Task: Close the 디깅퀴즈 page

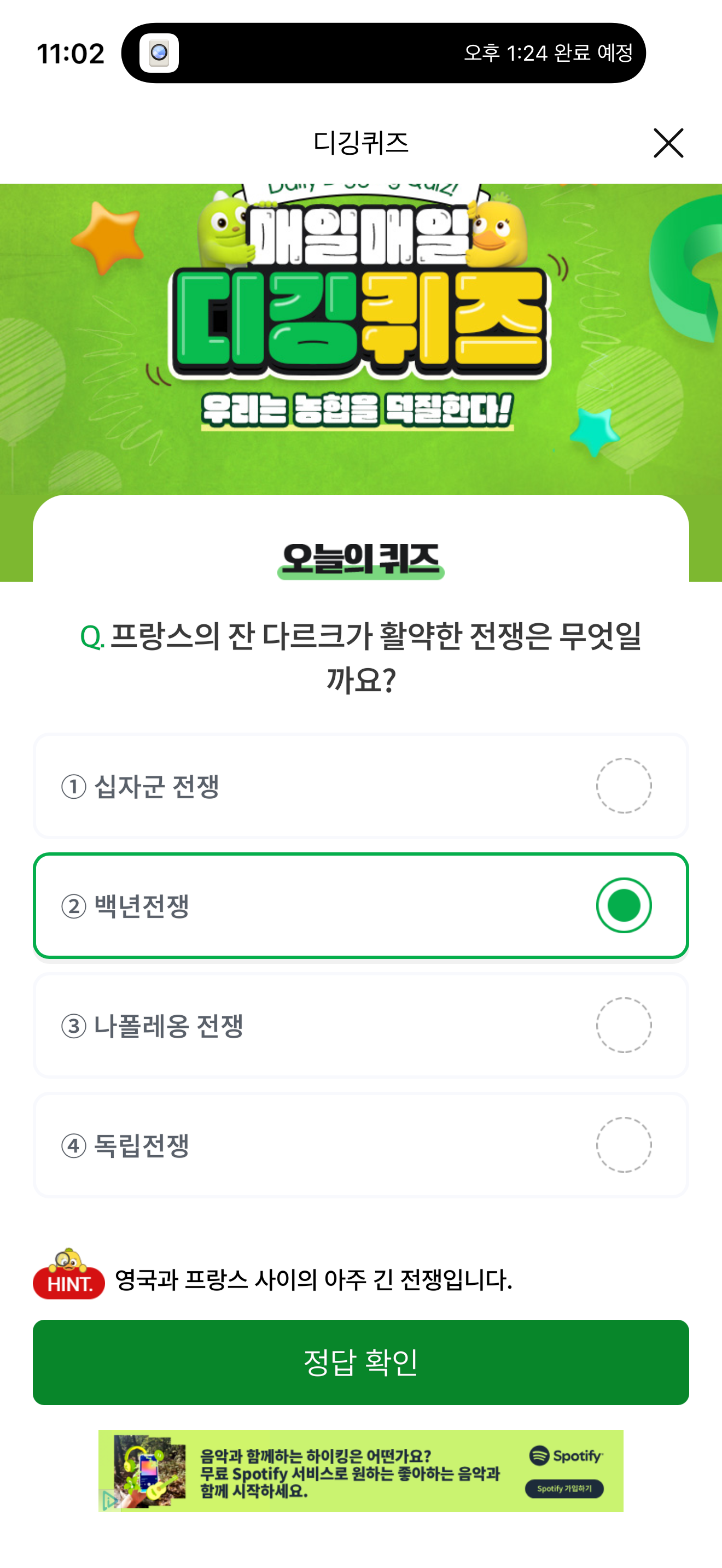Action: (x=668, y=143)
